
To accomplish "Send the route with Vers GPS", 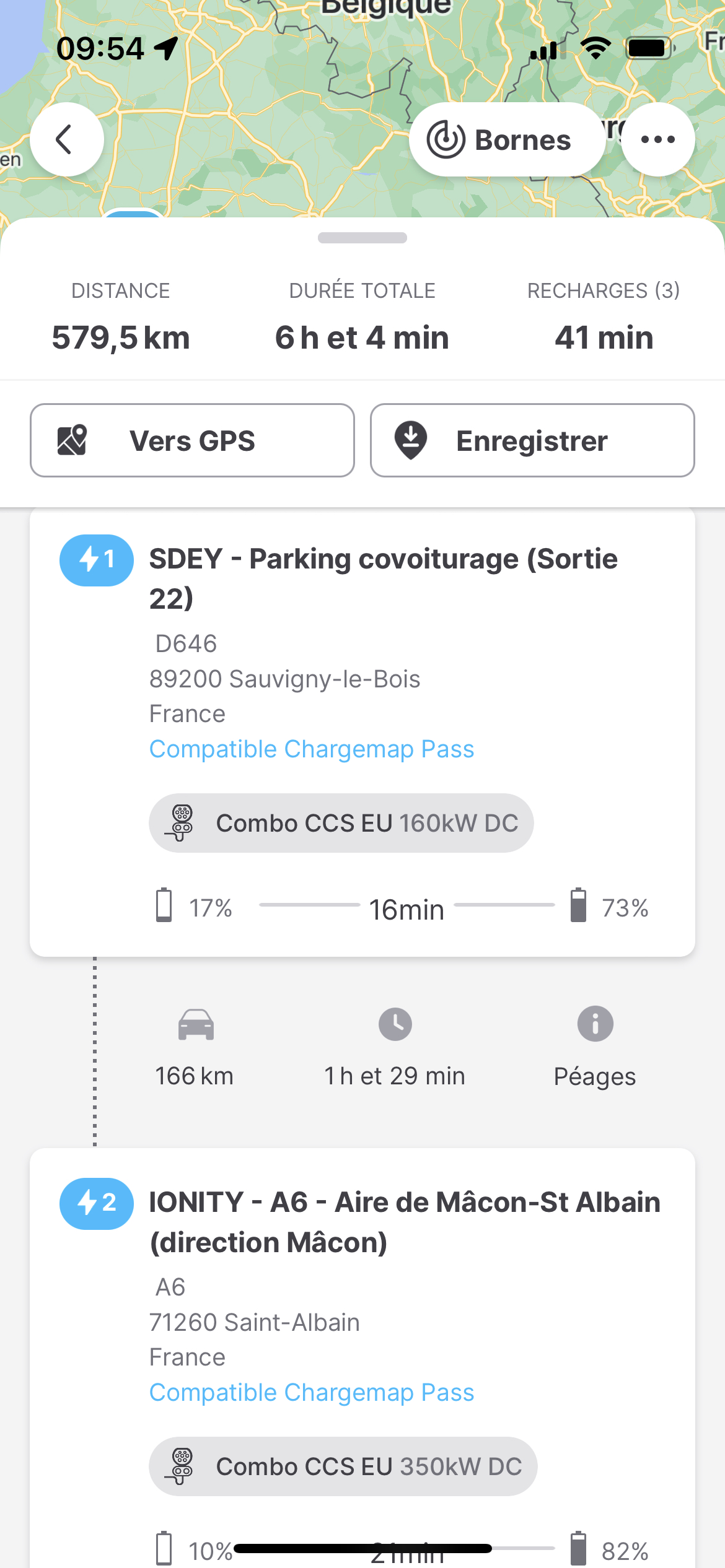I will tap(192, 440).
